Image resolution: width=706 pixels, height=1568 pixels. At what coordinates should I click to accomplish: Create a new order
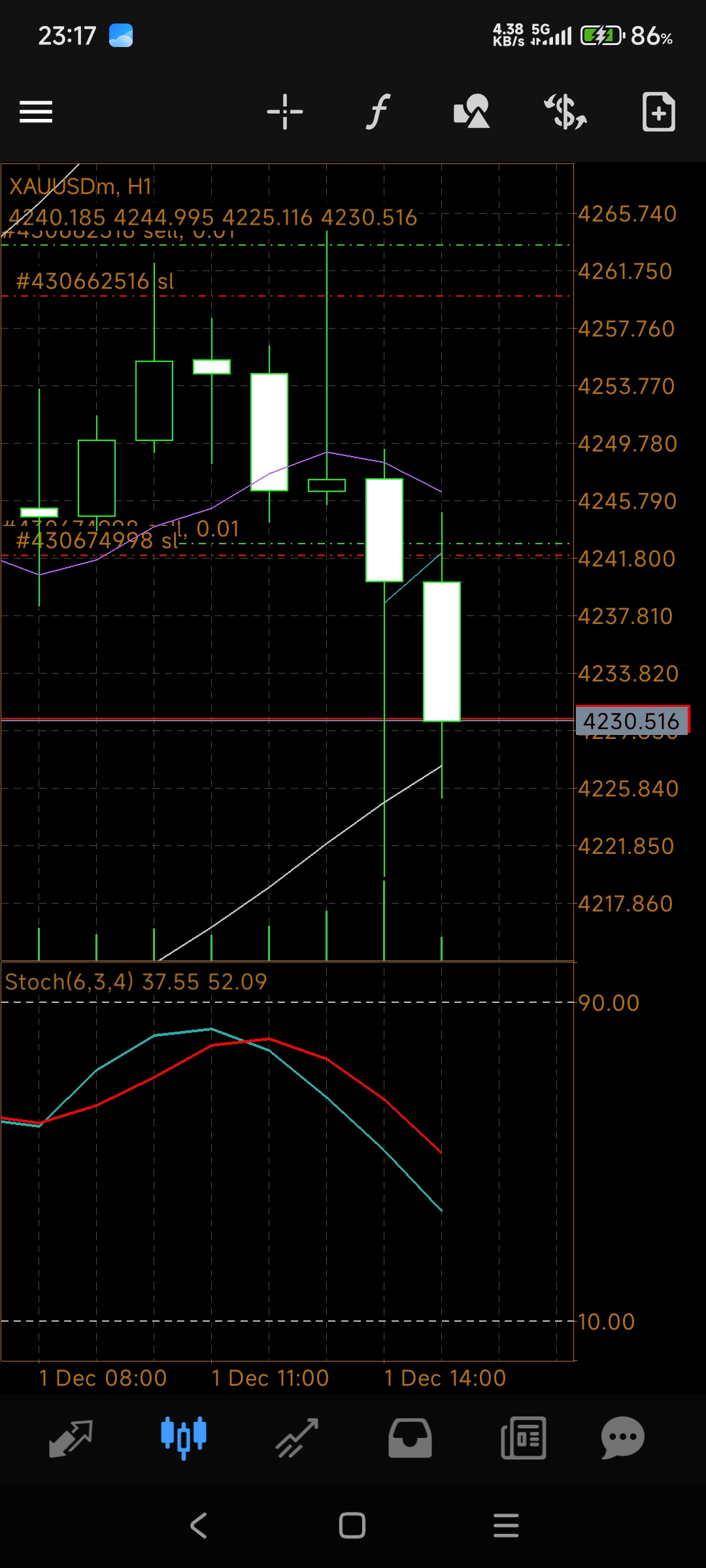tap(658, 112)
